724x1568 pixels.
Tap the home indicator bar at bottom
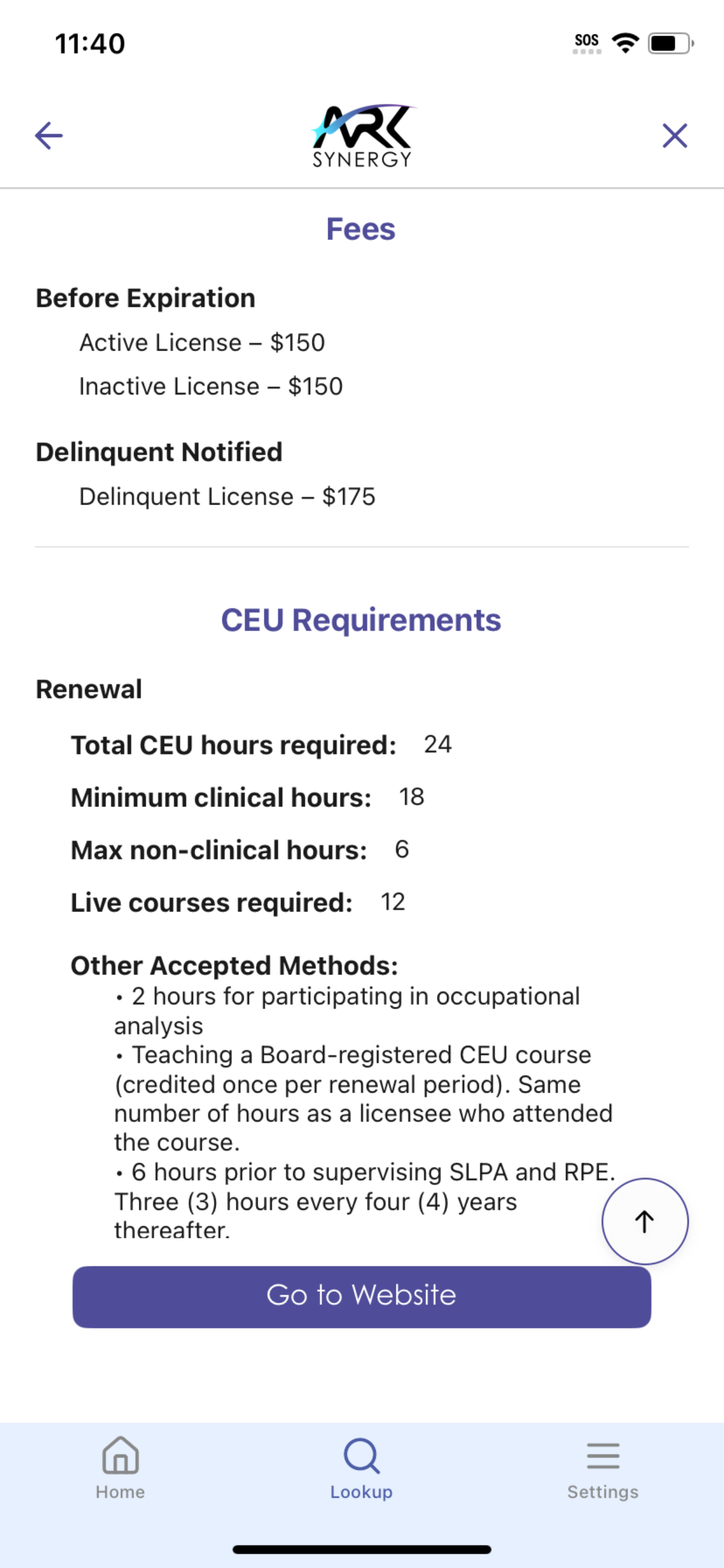click(x=361, y=1548)
